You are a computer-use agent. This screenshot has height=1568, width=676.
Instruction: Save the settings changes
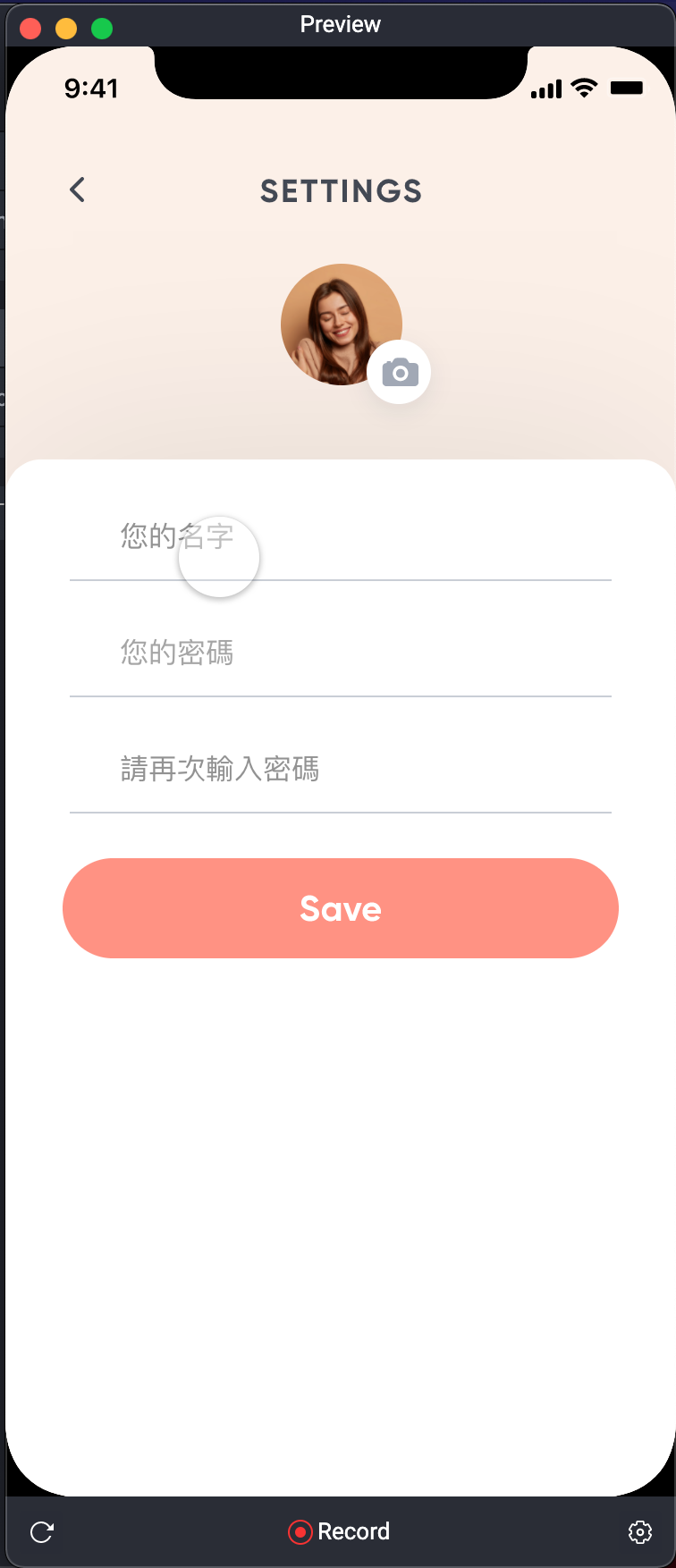click(341, 908)
